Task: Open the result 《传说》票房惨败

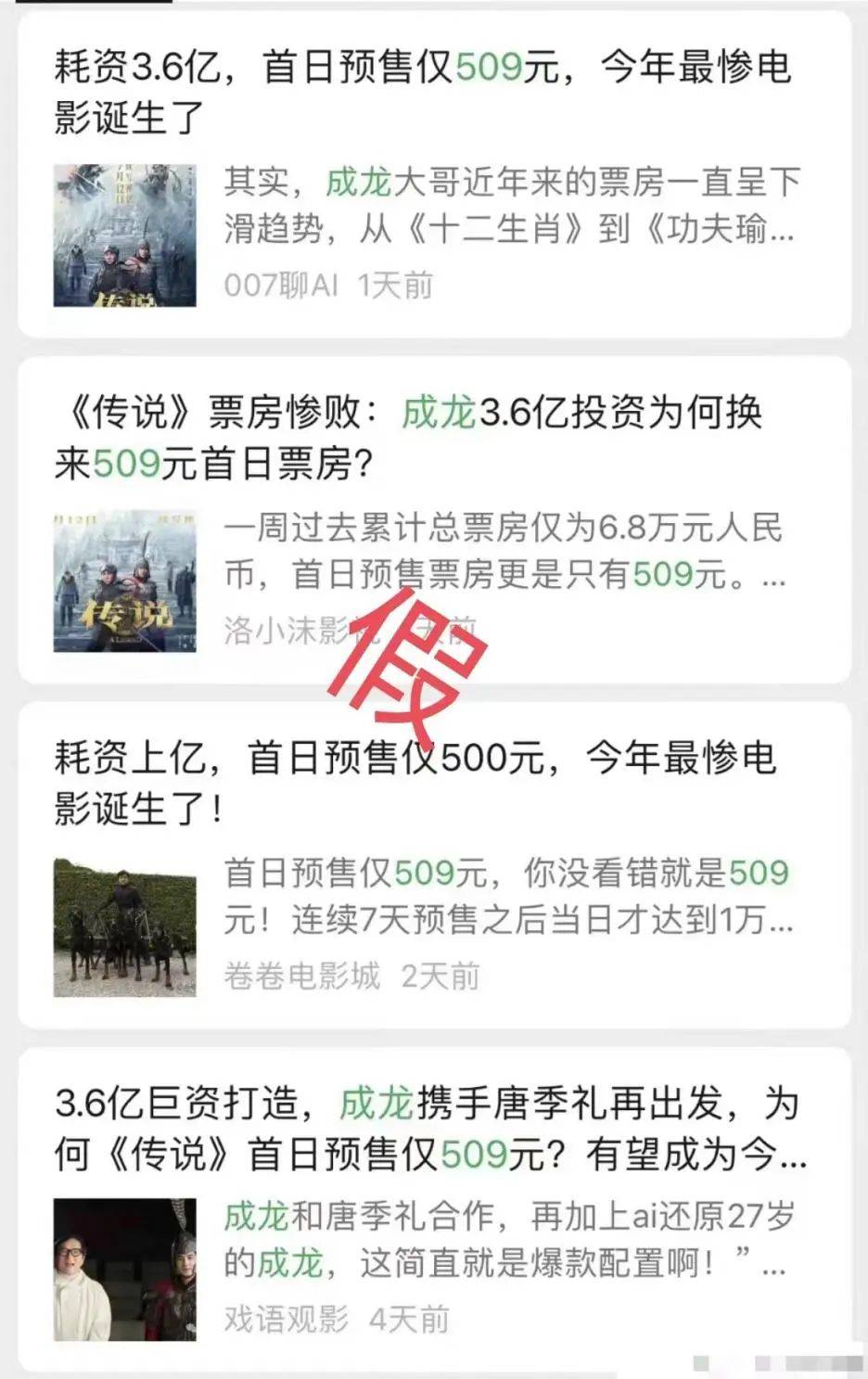Action: pos(408,437)
